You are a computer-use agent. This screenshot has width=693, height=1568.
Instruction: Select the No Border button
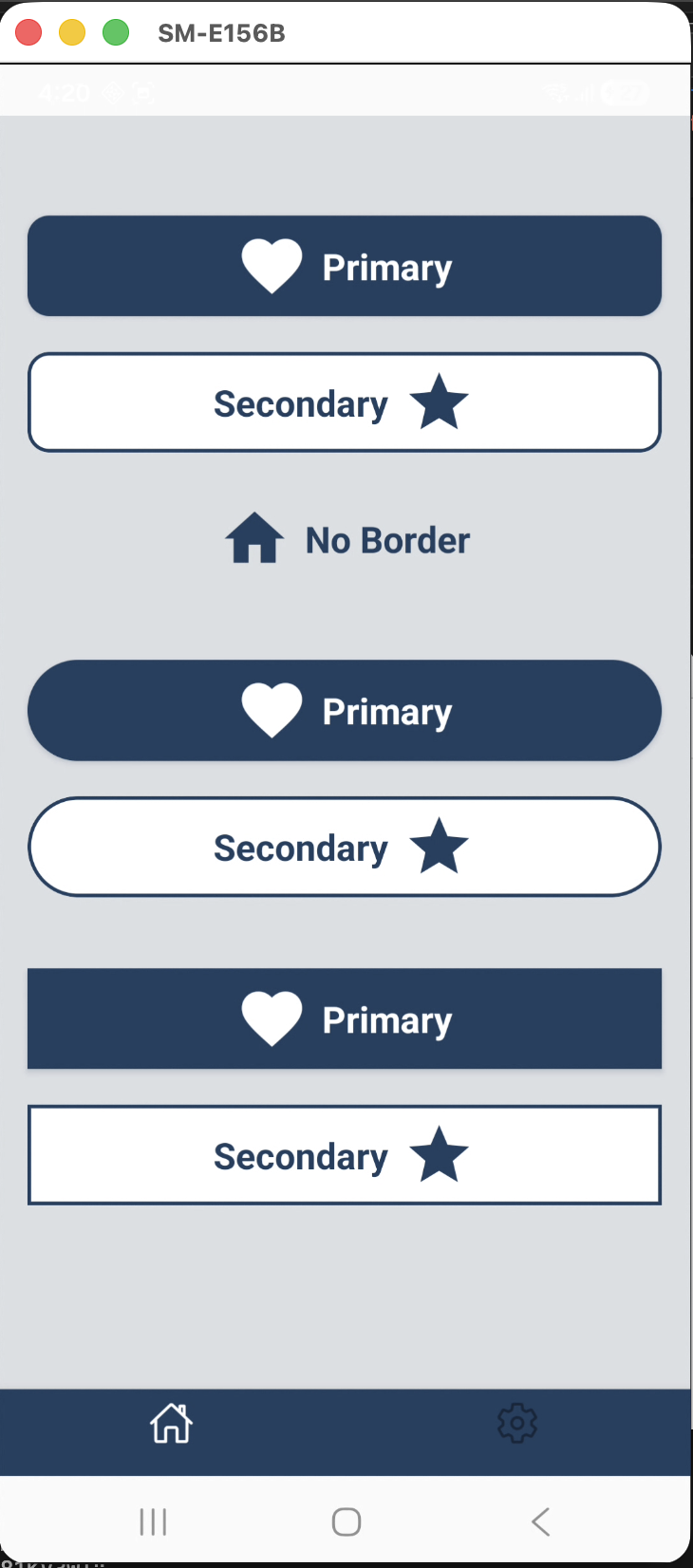[347, 540]
